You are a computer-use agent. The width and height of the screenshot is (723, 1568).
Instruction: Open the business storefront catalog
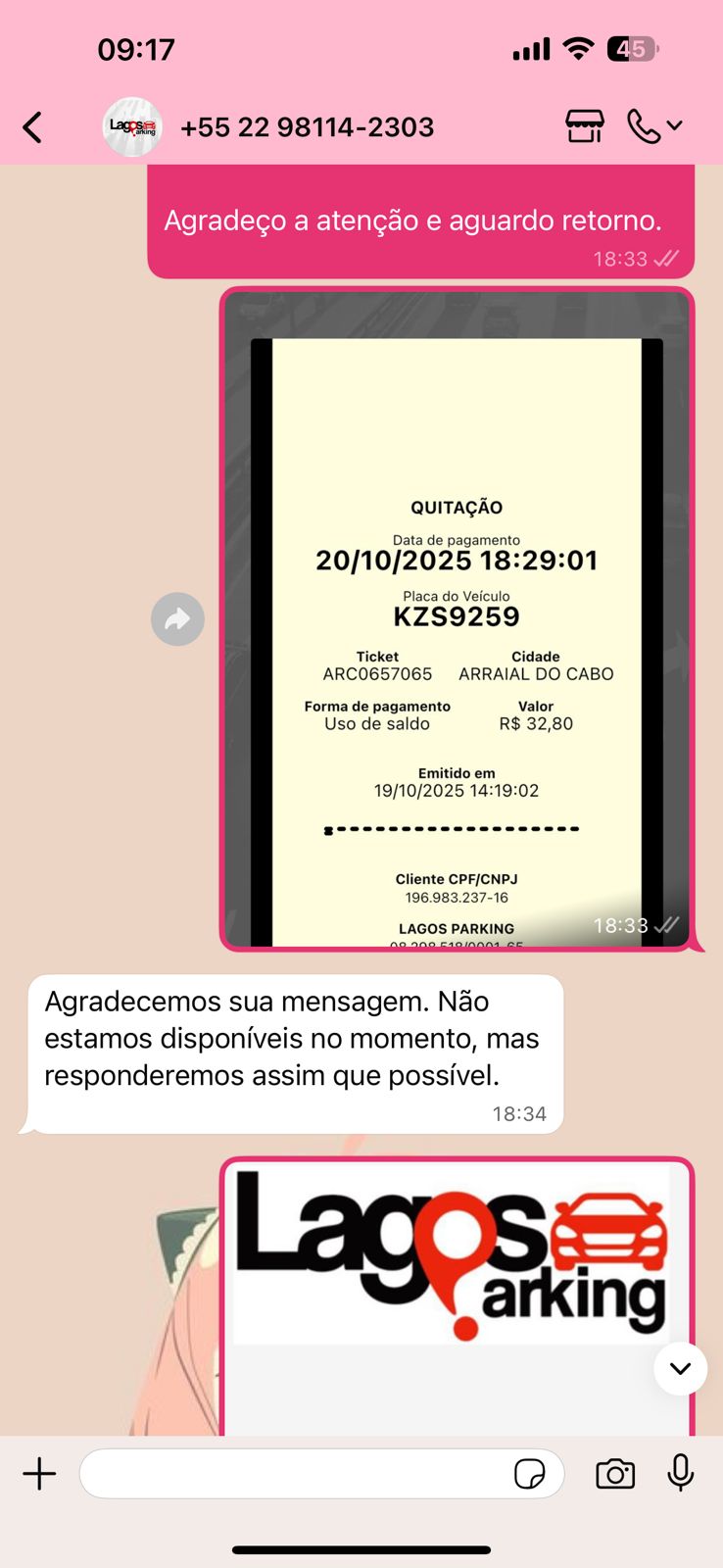pos(584,126)
